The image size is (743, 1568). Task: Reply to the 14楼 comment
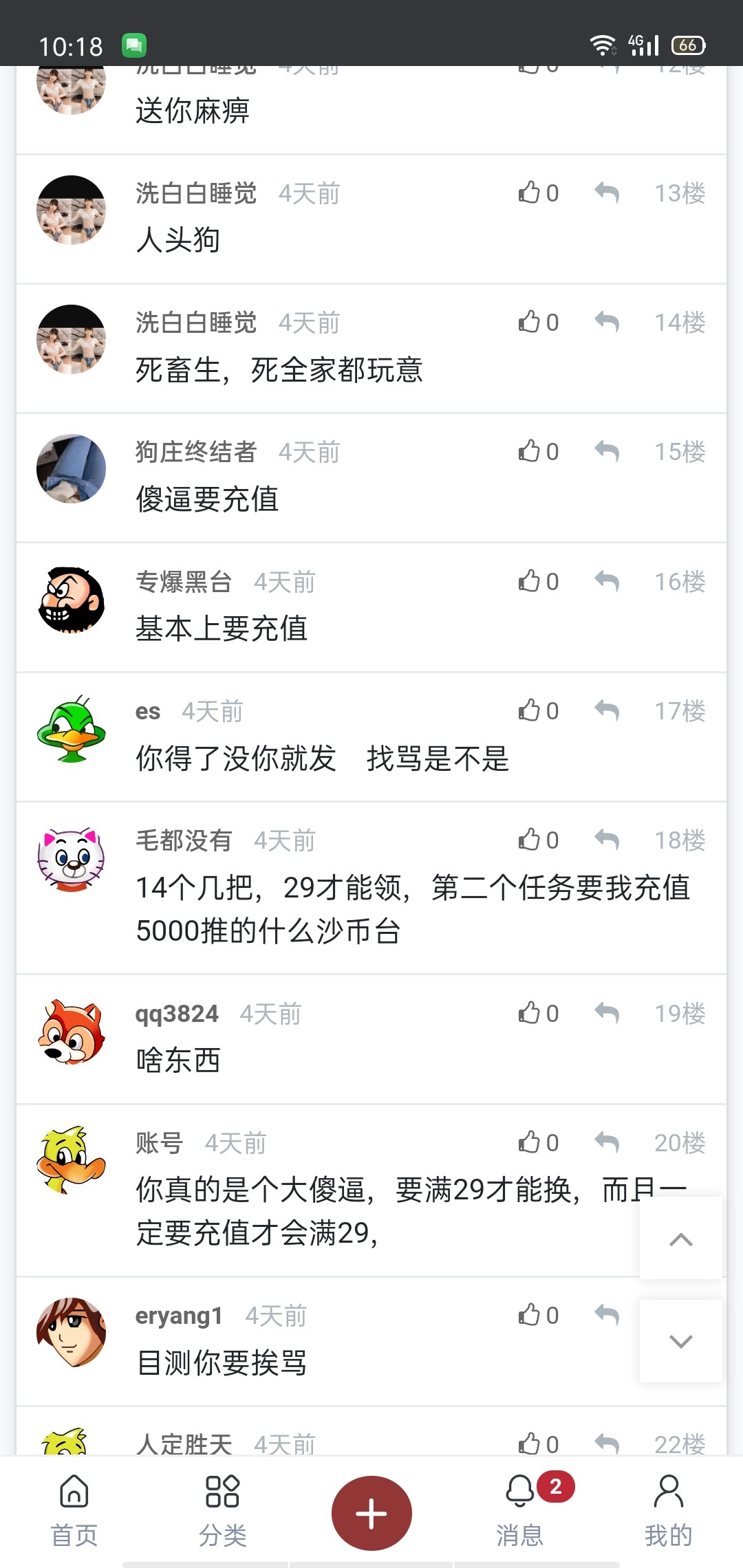coord(607,322)
